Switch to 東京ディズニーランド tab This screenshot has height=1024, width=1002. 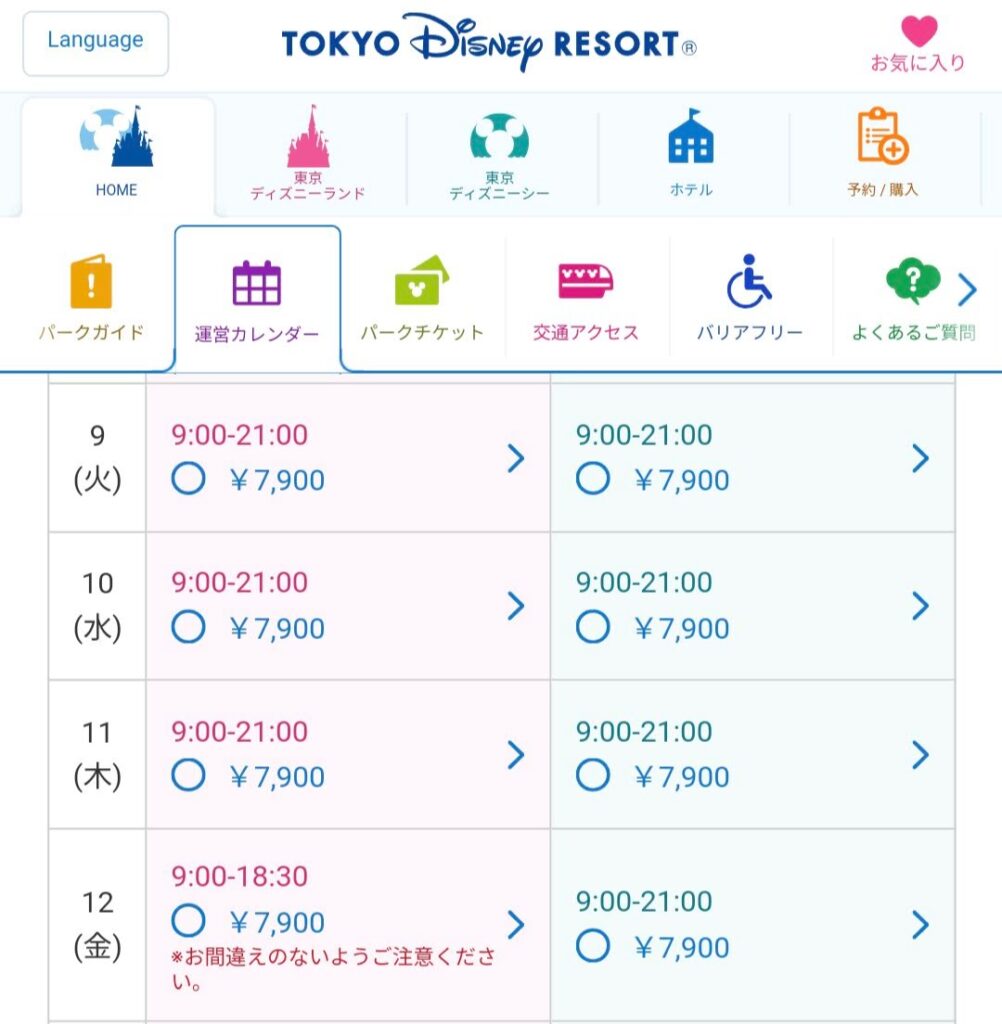click(308, 155)
